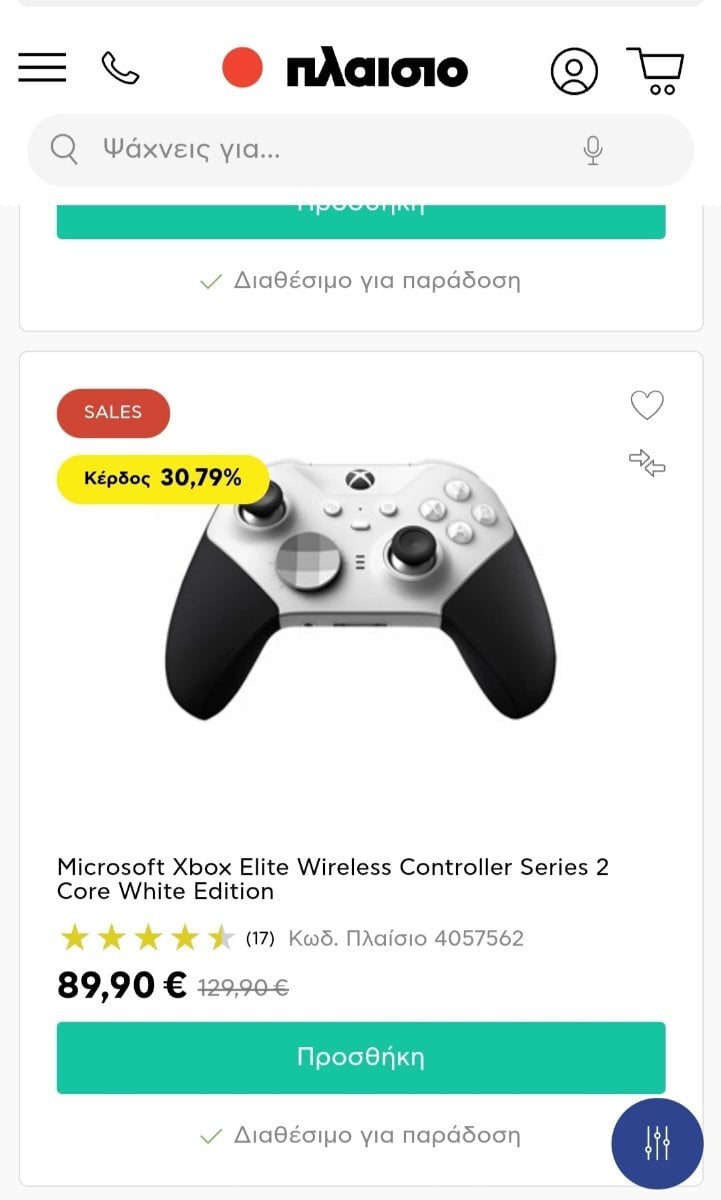The image size is (721, 1200).
Task: Open the floating filters button
Action: click(657, 1143)
